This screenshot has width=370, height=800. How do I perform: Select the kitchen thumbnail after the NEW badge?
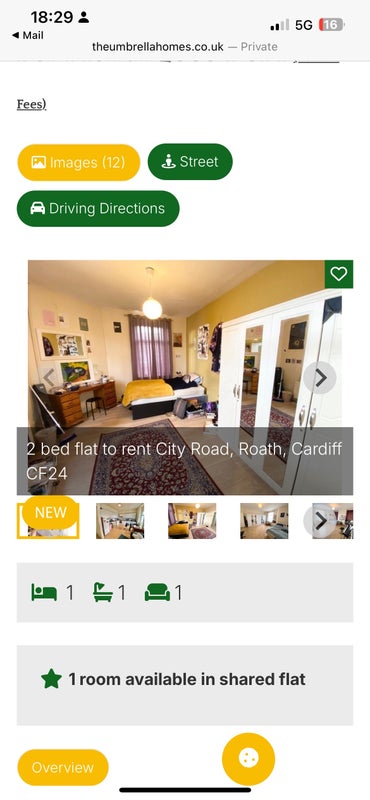[120, 521]
